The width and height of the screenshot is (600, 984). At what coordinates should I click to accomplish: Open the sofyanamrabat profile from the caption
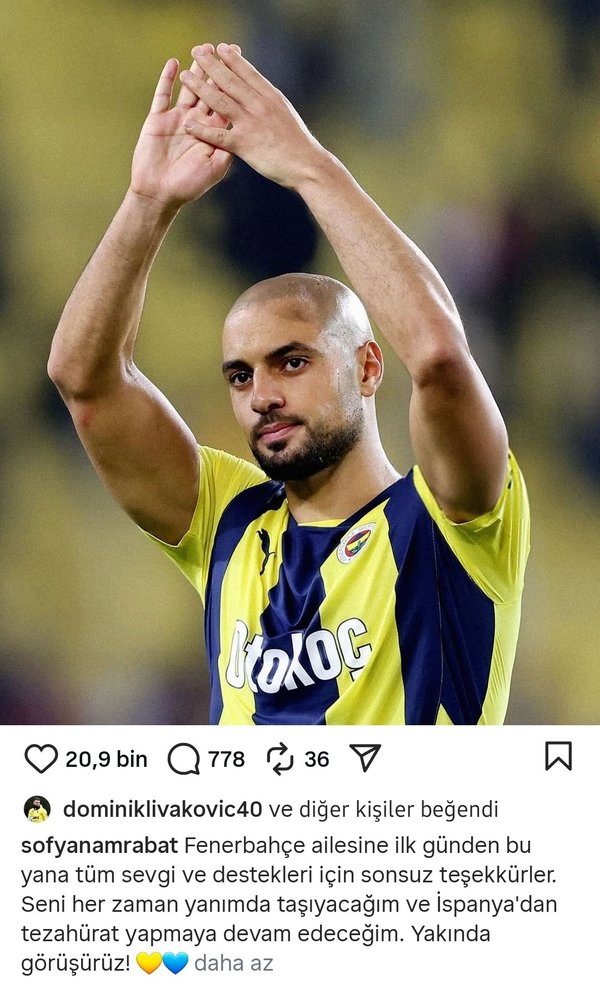pos(99,846)
